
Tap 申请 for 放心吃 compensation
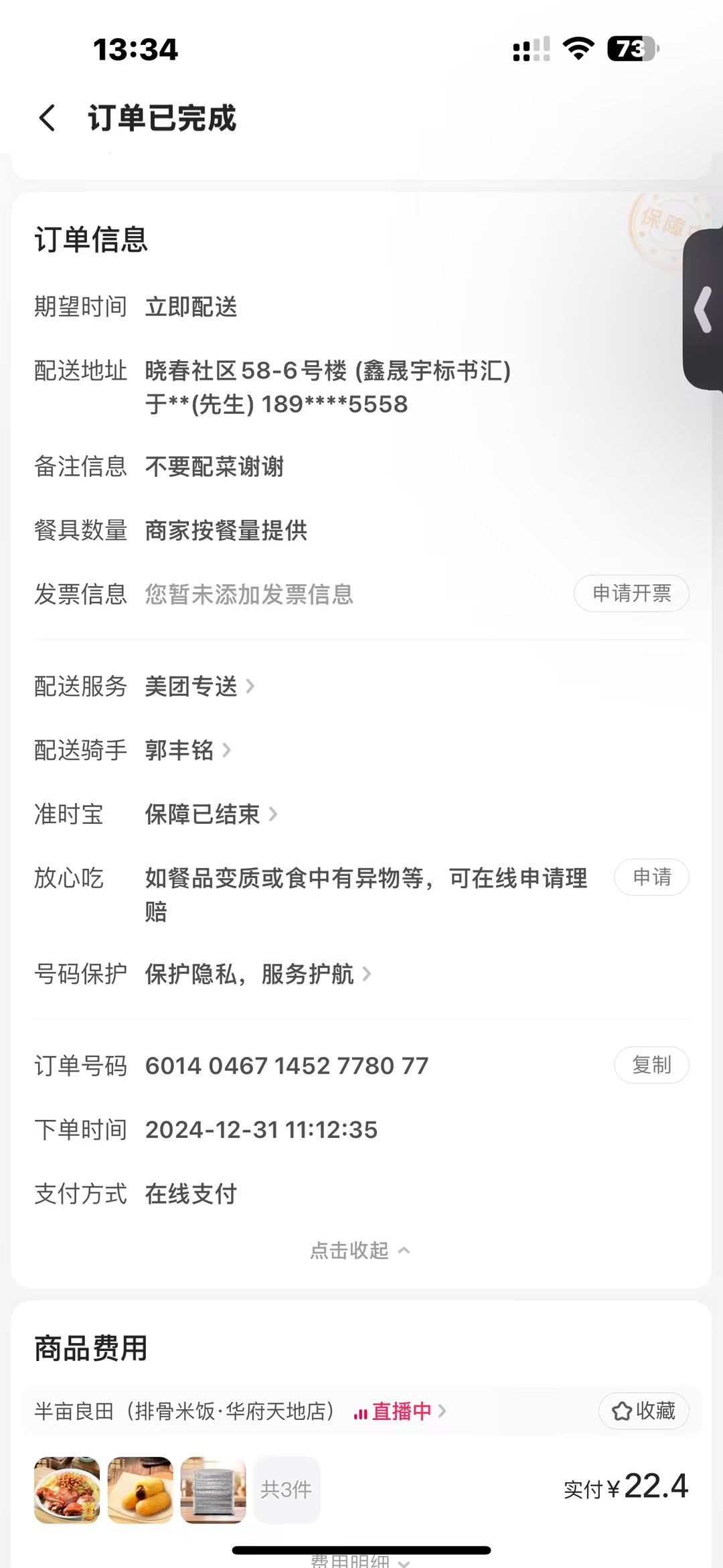(x=651, y=877)
